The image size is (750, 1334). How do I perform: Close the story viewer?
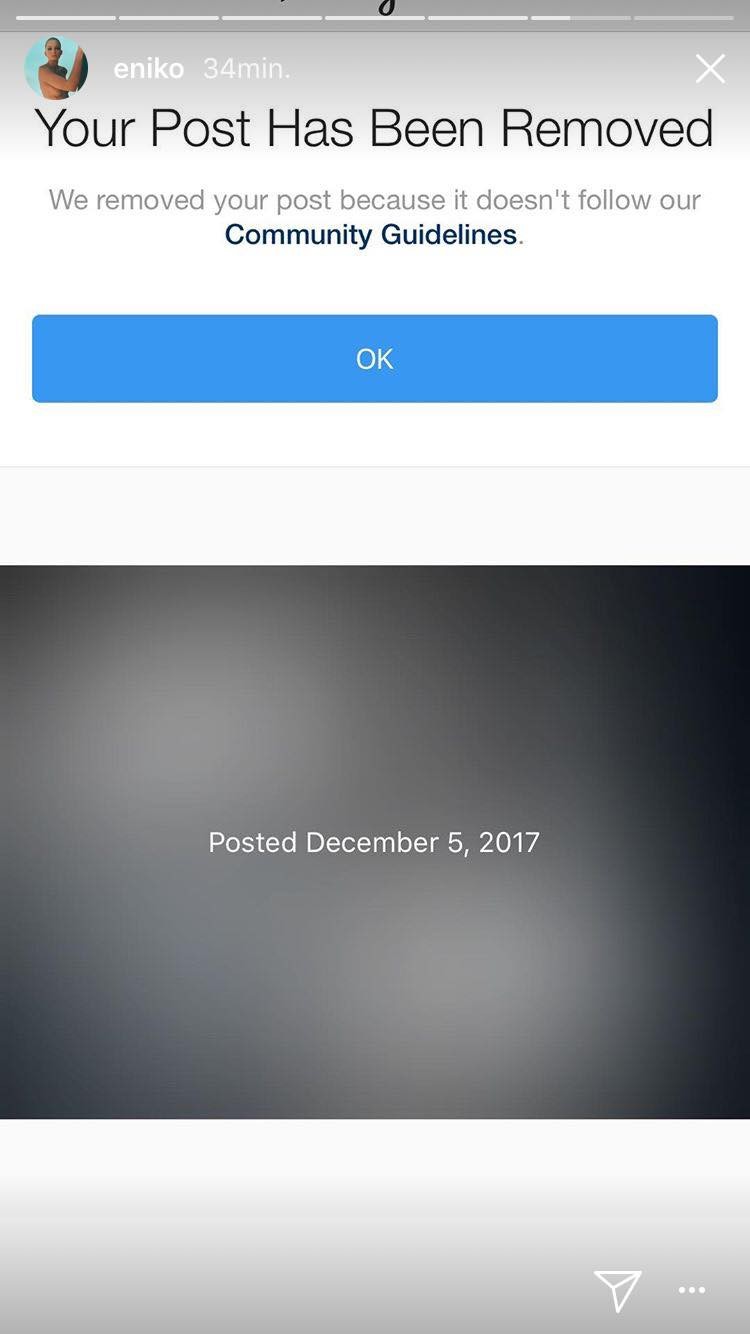[x=710, y=68]
